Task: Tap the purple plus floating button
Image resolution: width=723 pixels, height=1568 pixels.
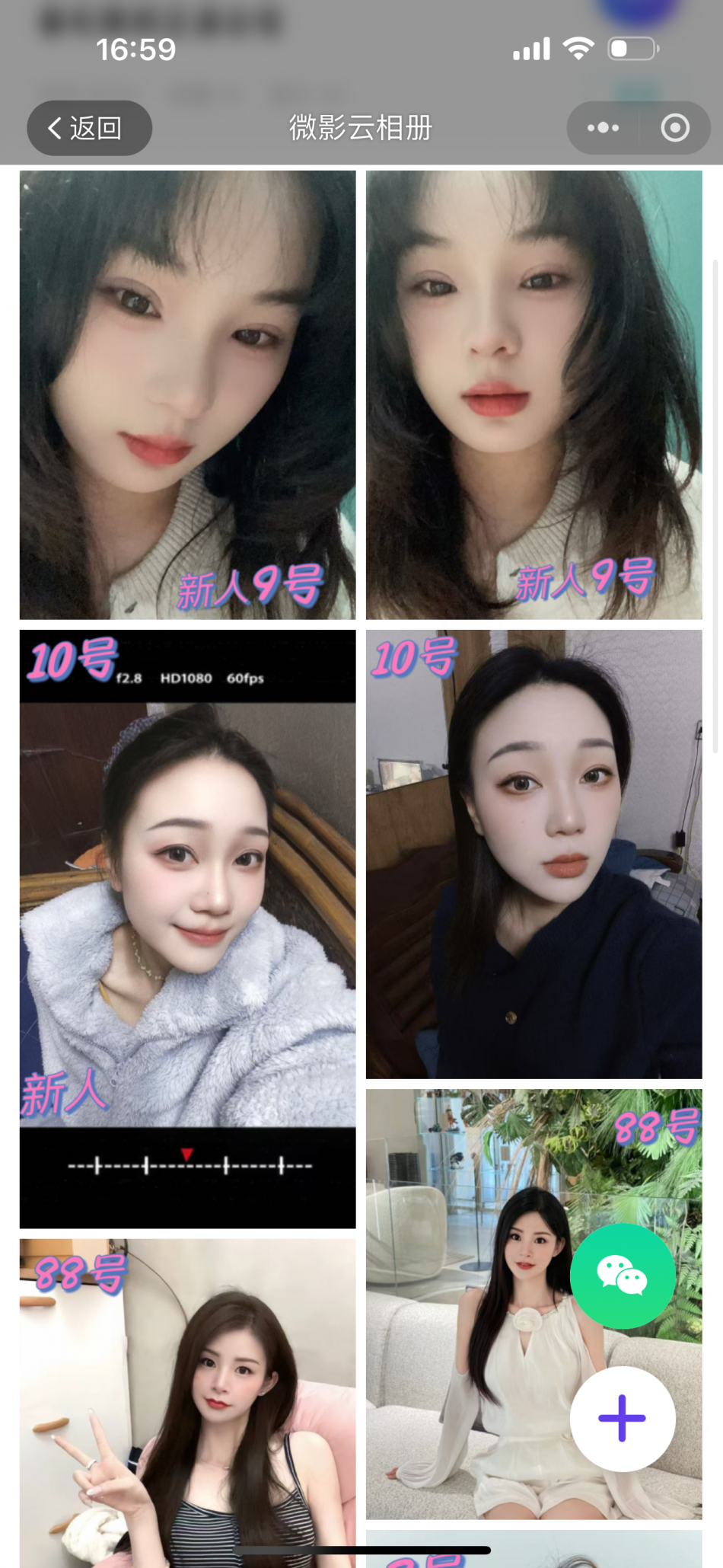Action: click(622, 1418)
